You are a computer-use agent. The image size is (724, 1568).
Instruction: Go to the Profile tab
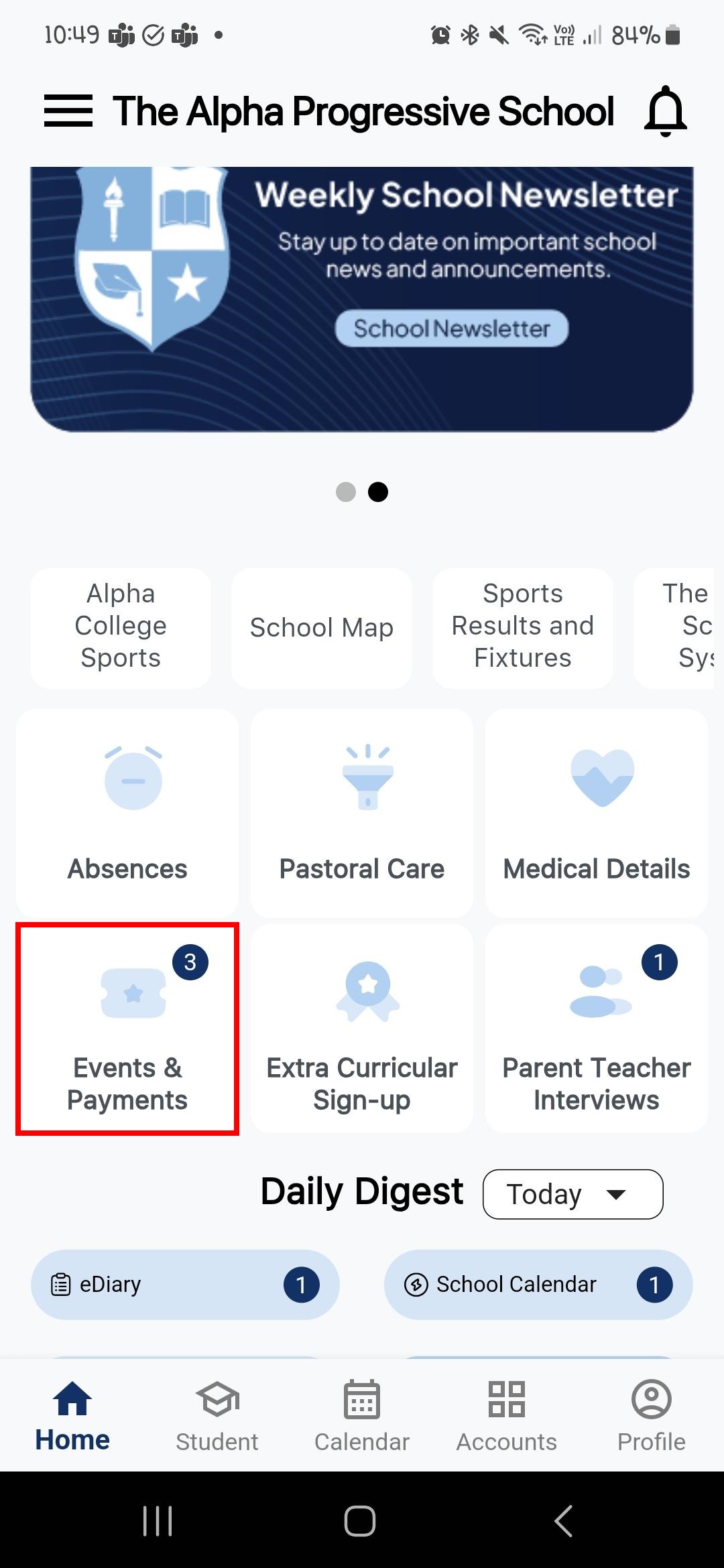click(652, 1415)
